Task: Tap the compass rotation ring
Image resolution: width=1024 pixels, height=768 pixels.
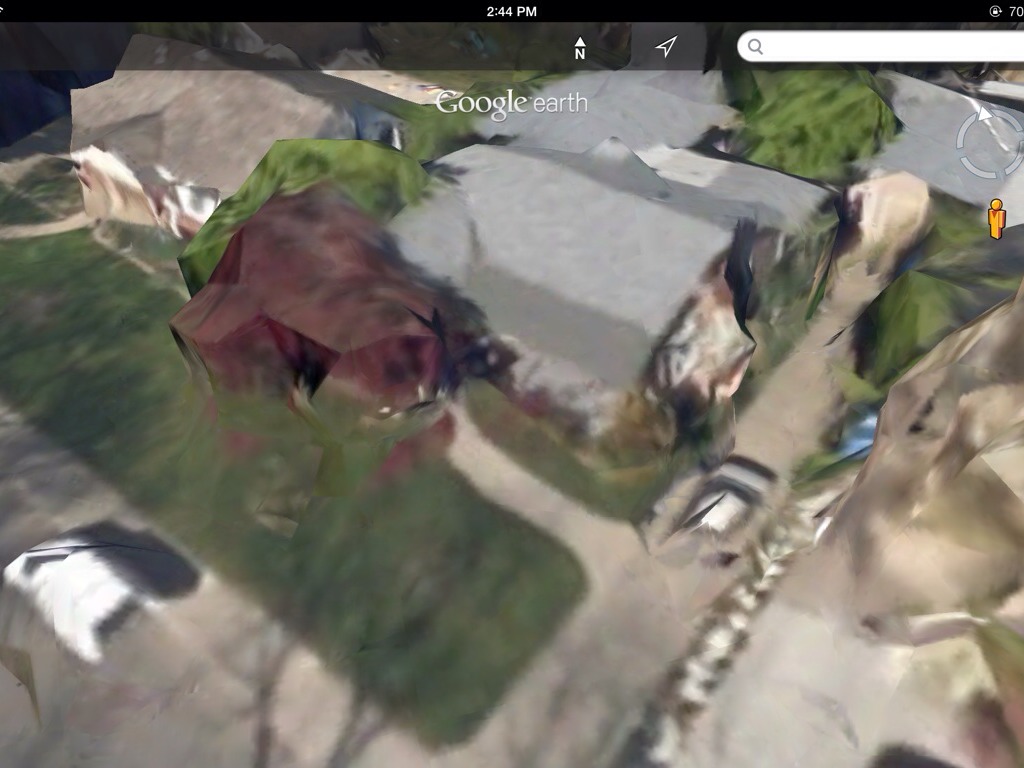Action: tap(991, 143)
